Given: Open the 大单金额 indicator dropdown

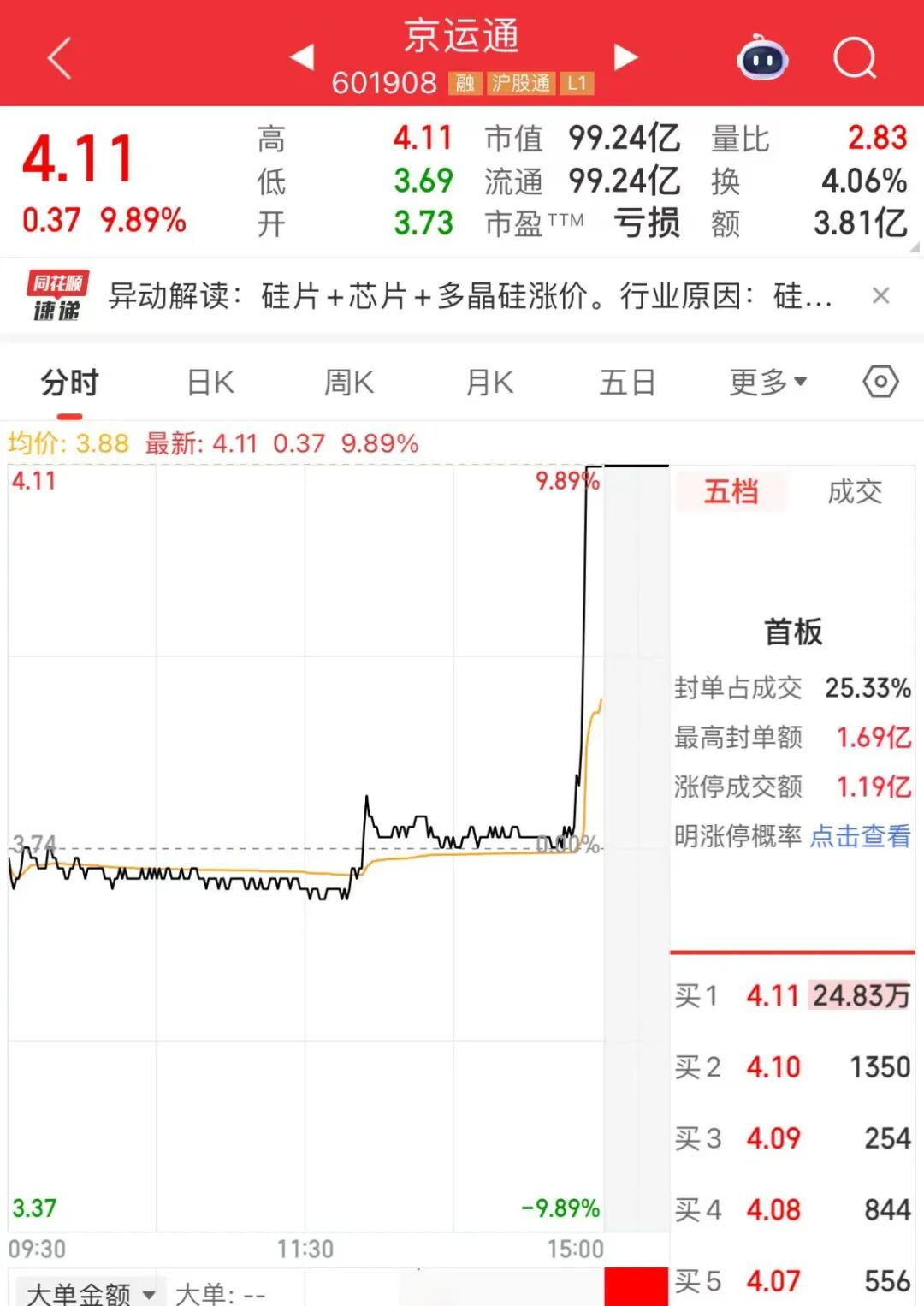Looking at the screenshot, I should 90,1292.
